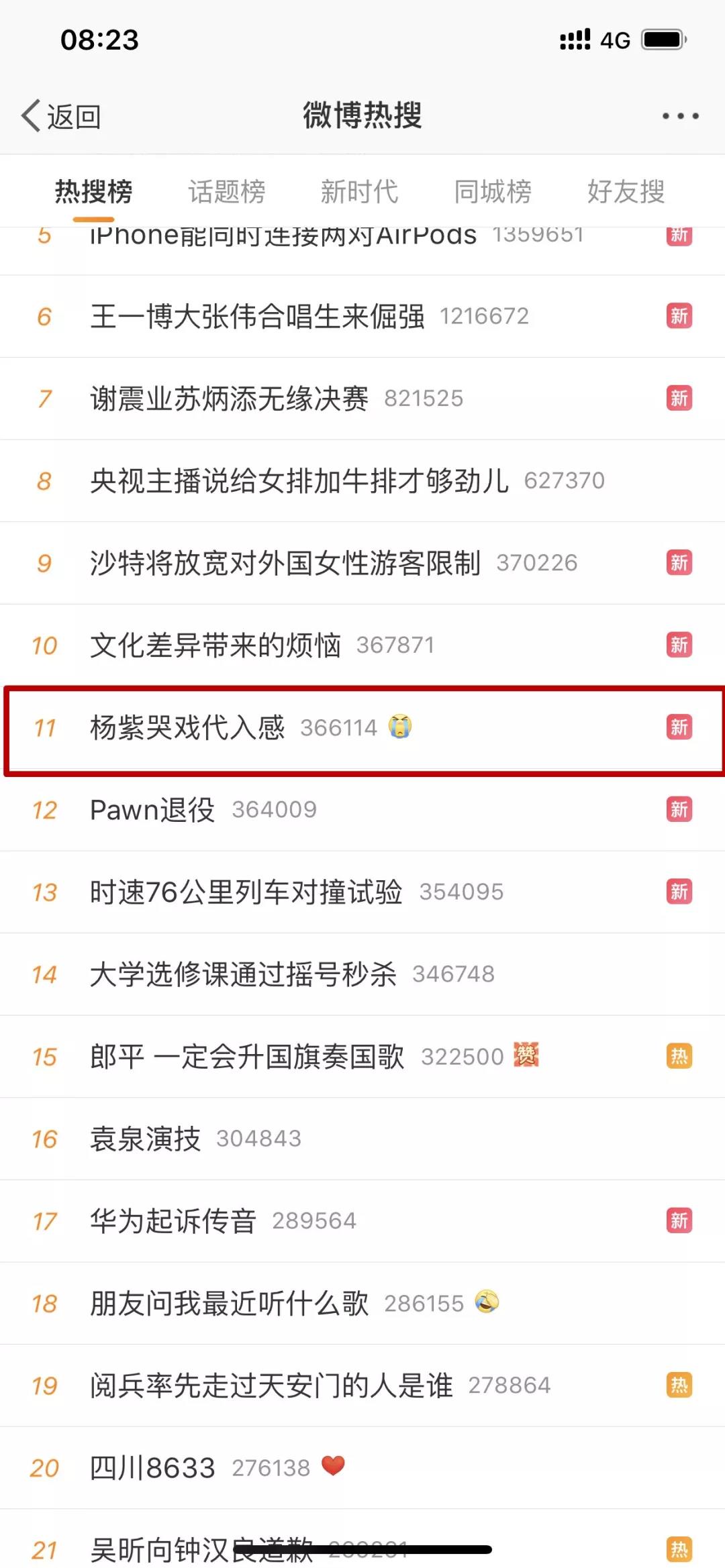
Task: Open the Pawn退役 hot search
Action: click(362, 810)
